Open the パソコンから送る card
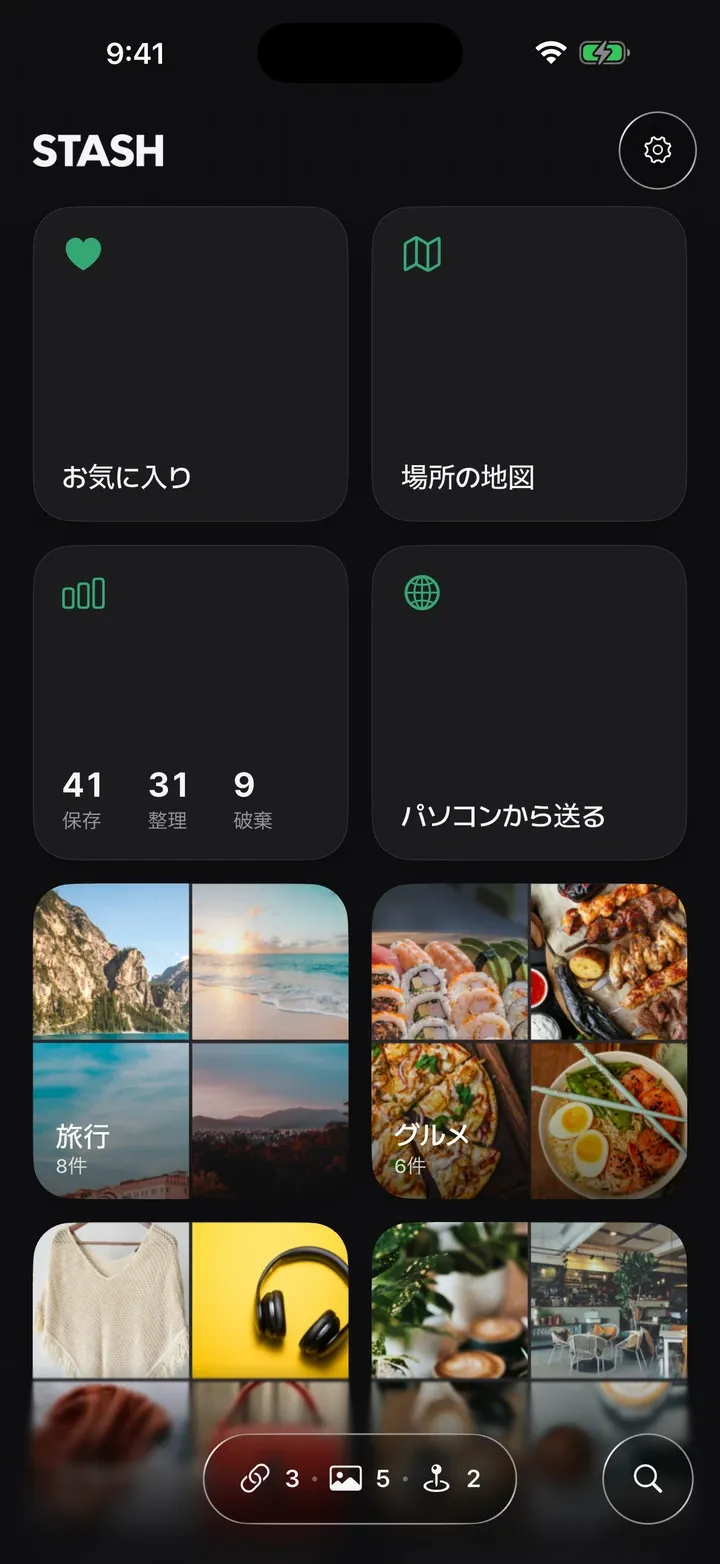The image size is (720, 1564). click(529, 703)
